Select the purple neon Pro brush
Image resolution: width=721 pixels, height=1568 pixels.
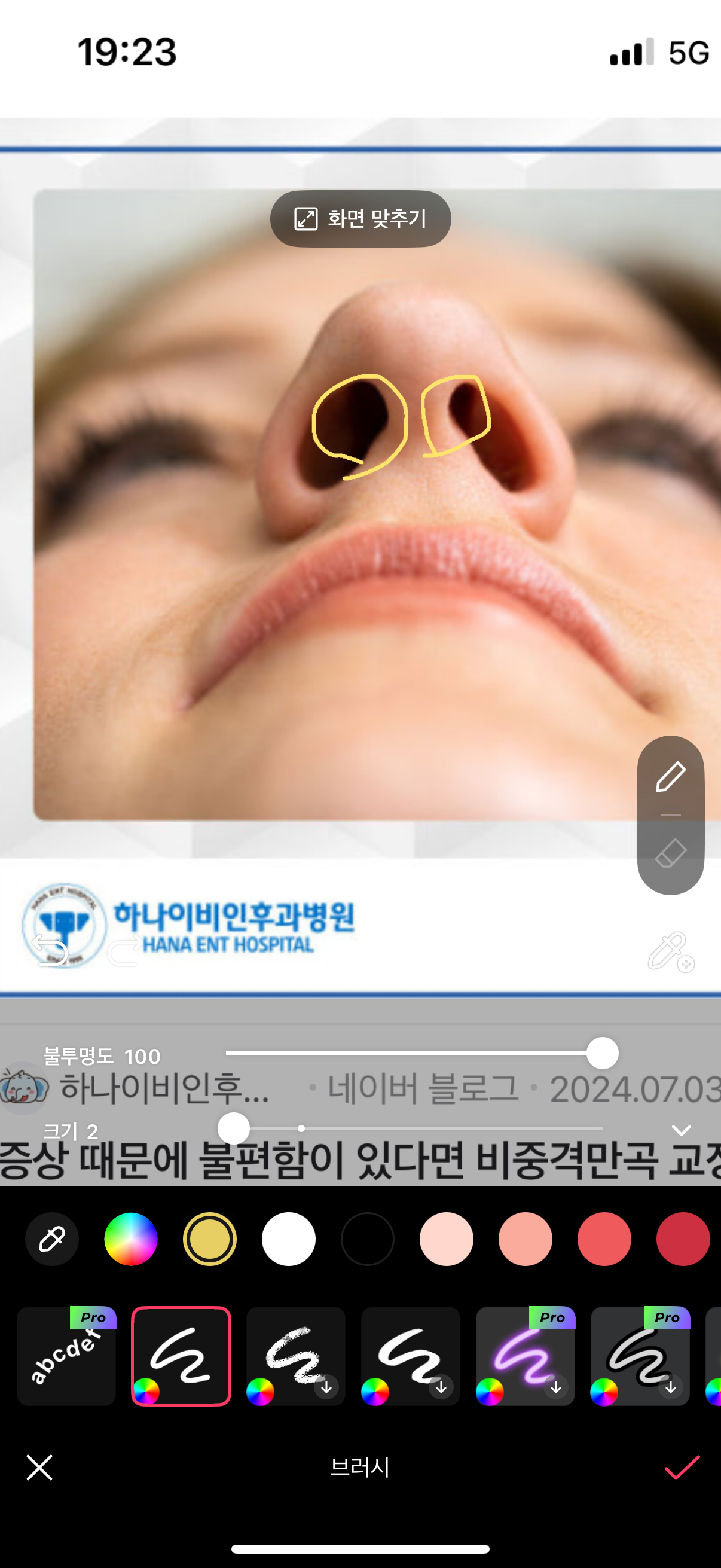[525, 1356]
